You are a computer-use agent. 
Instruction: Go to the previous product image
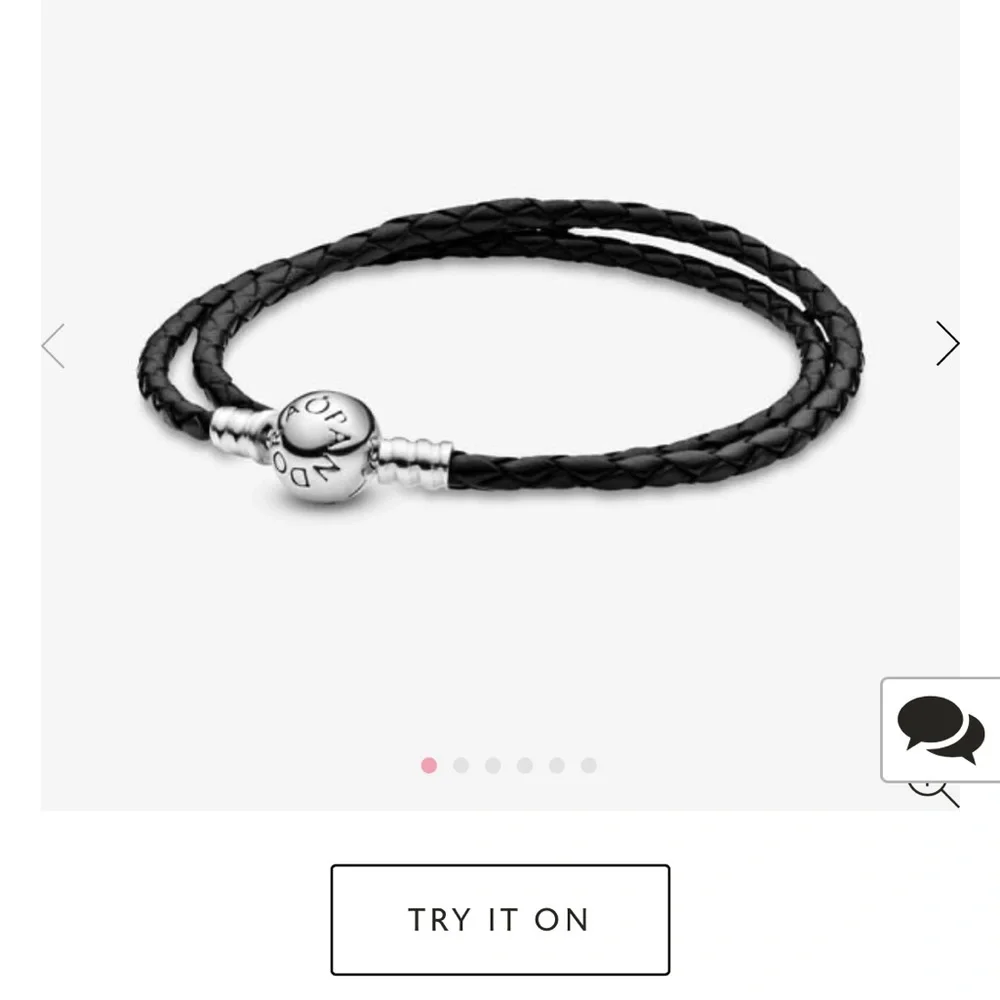(x=53, y=346)
